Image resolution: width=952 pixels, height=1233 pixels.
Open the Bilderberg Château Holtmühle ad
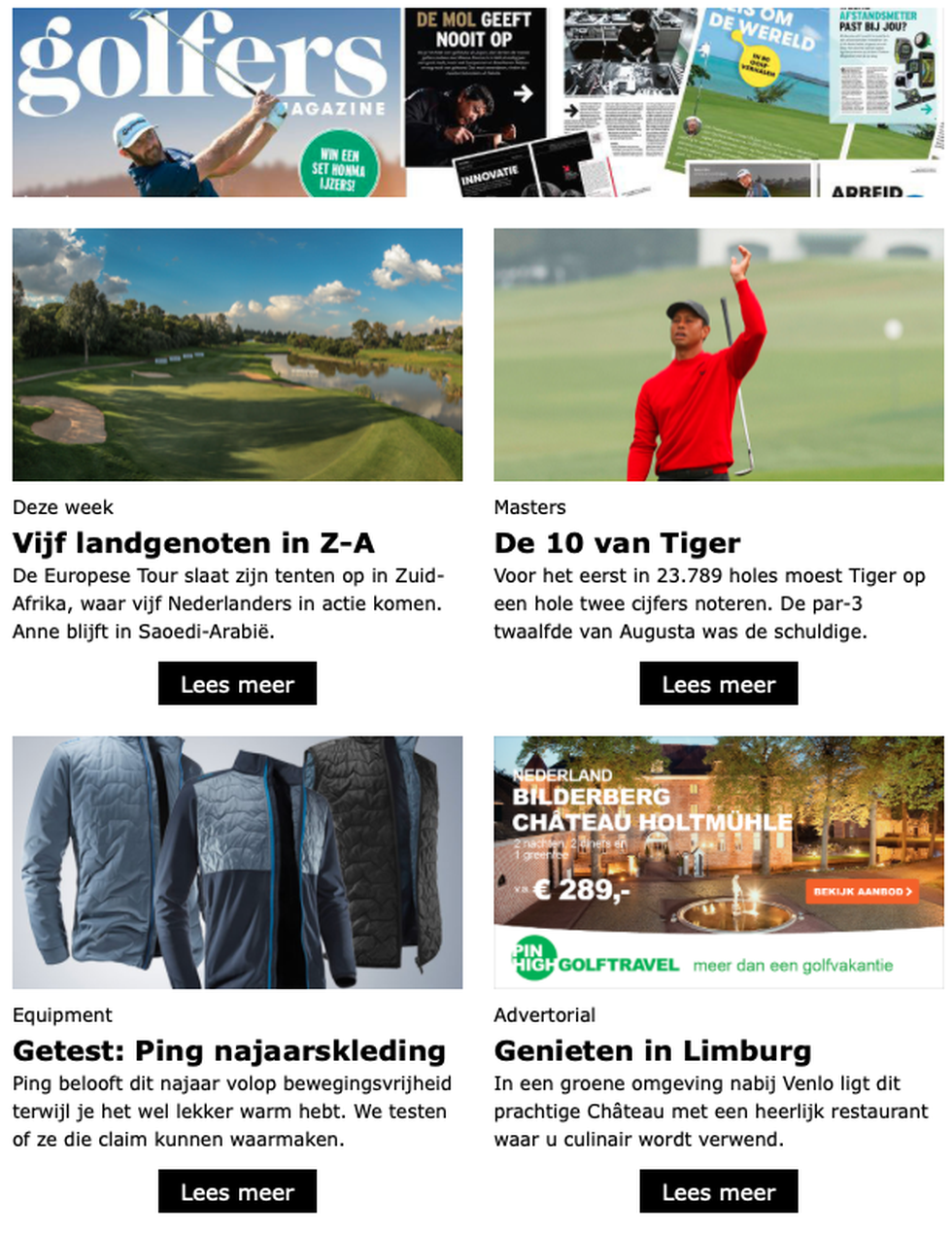pos(718,862)
